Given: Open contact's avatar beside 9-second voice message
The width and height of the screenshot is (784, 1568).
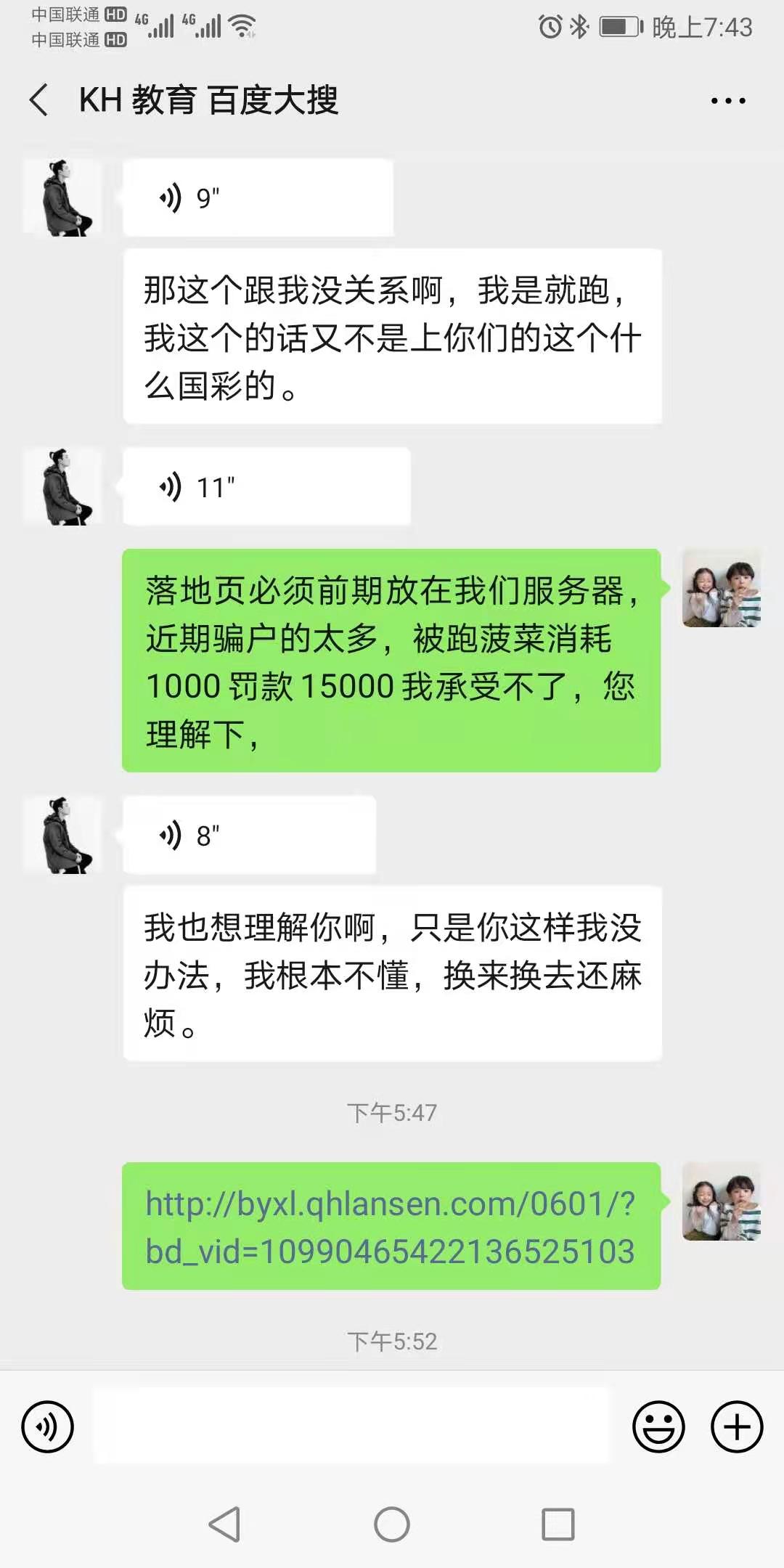Looking at the screenshot, I should point(64,197).
